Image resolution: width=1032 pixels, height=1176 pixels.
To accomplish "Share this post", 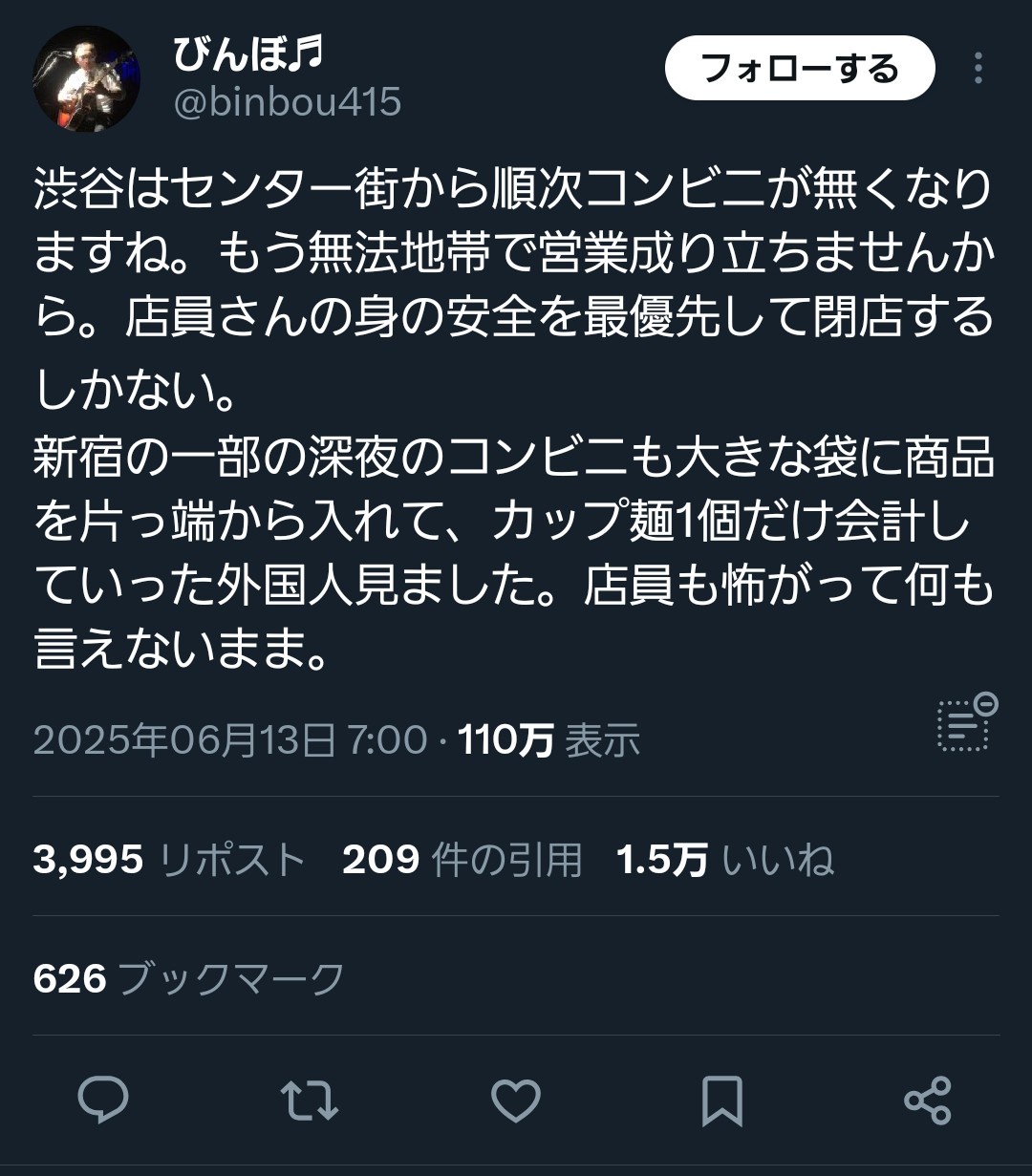I will 927,1100.
